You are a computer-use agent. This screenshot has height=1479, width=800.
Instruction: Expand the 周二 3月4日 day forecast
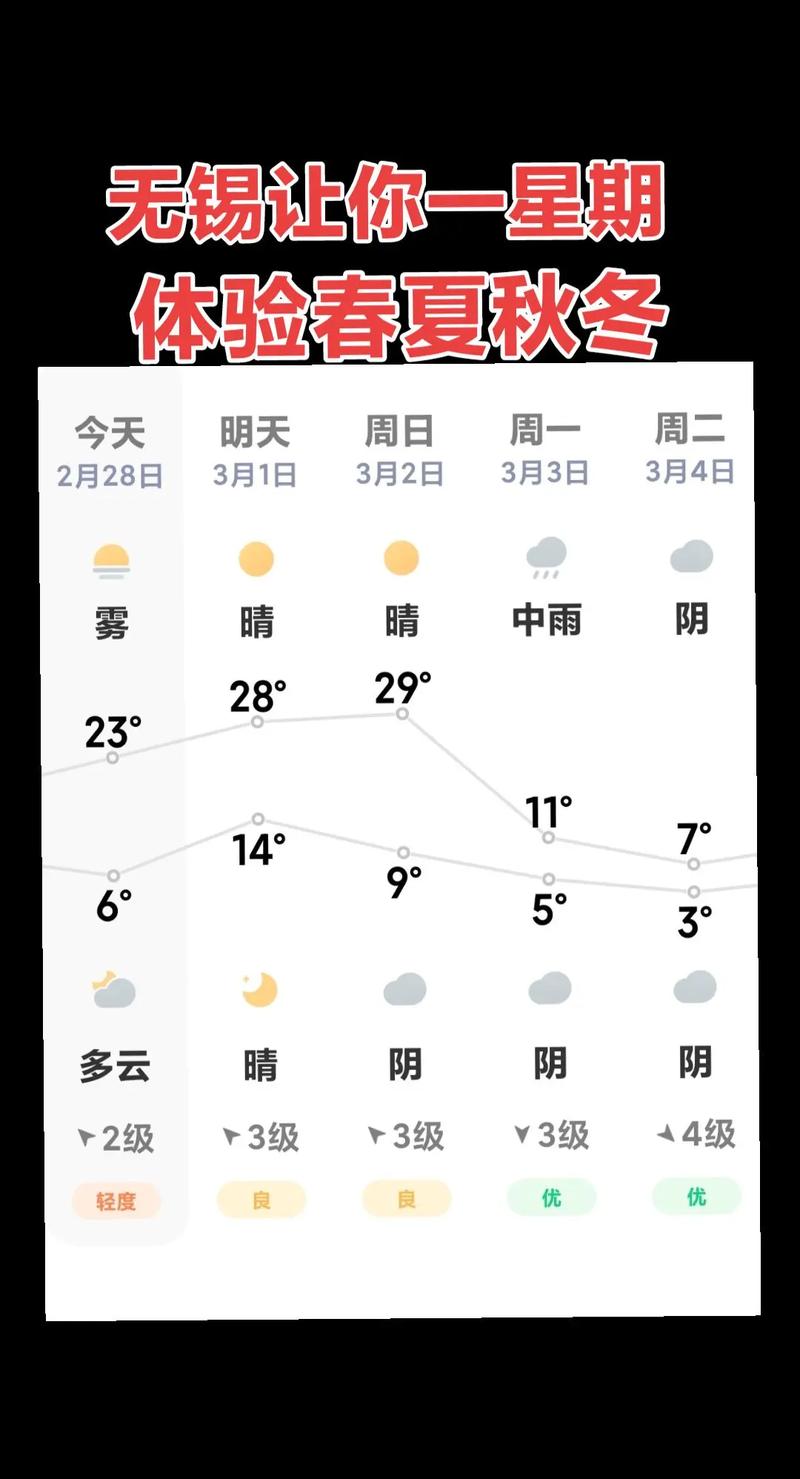[x=693, y=450]
